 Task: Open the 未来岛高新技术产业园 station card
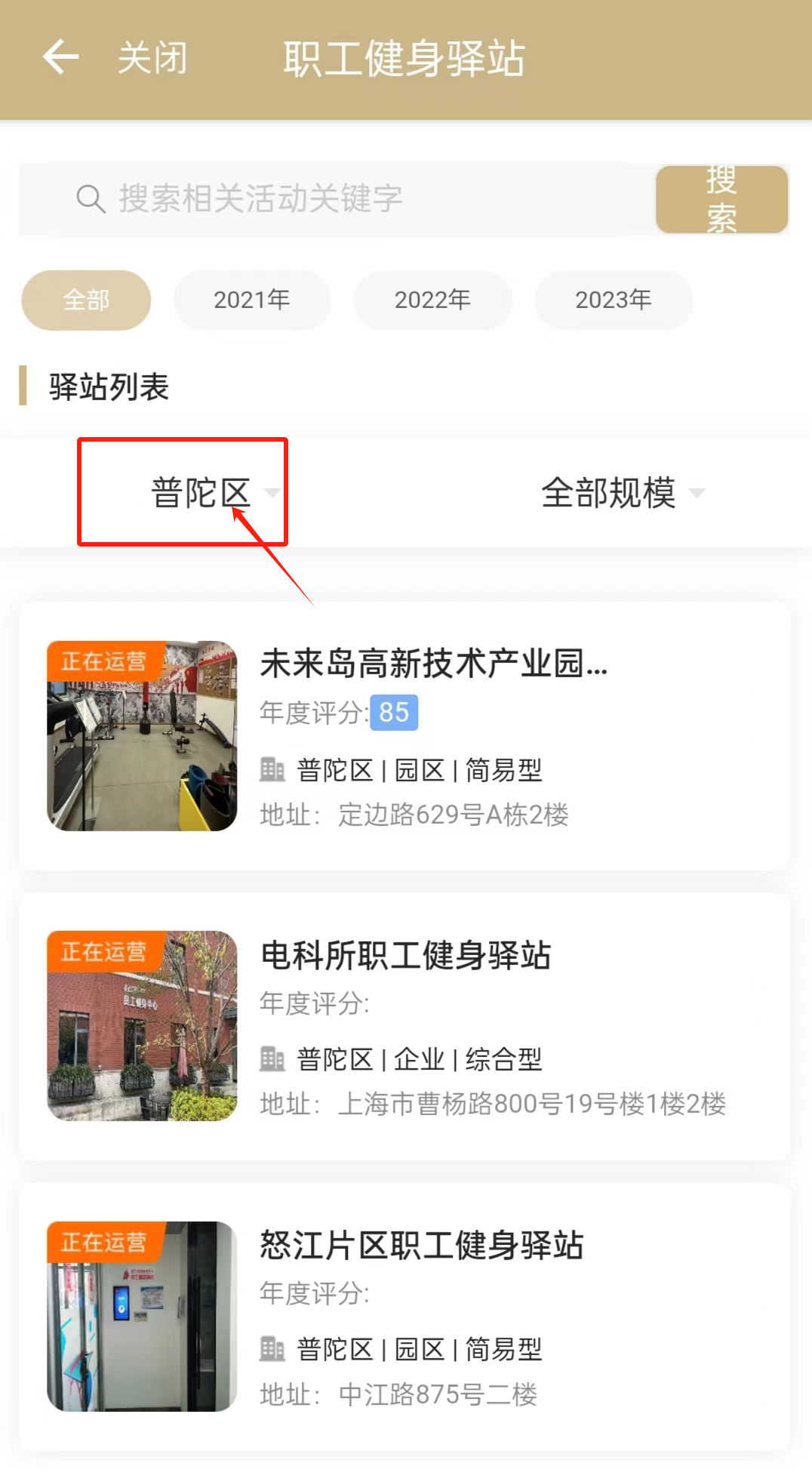coord(404,736)
